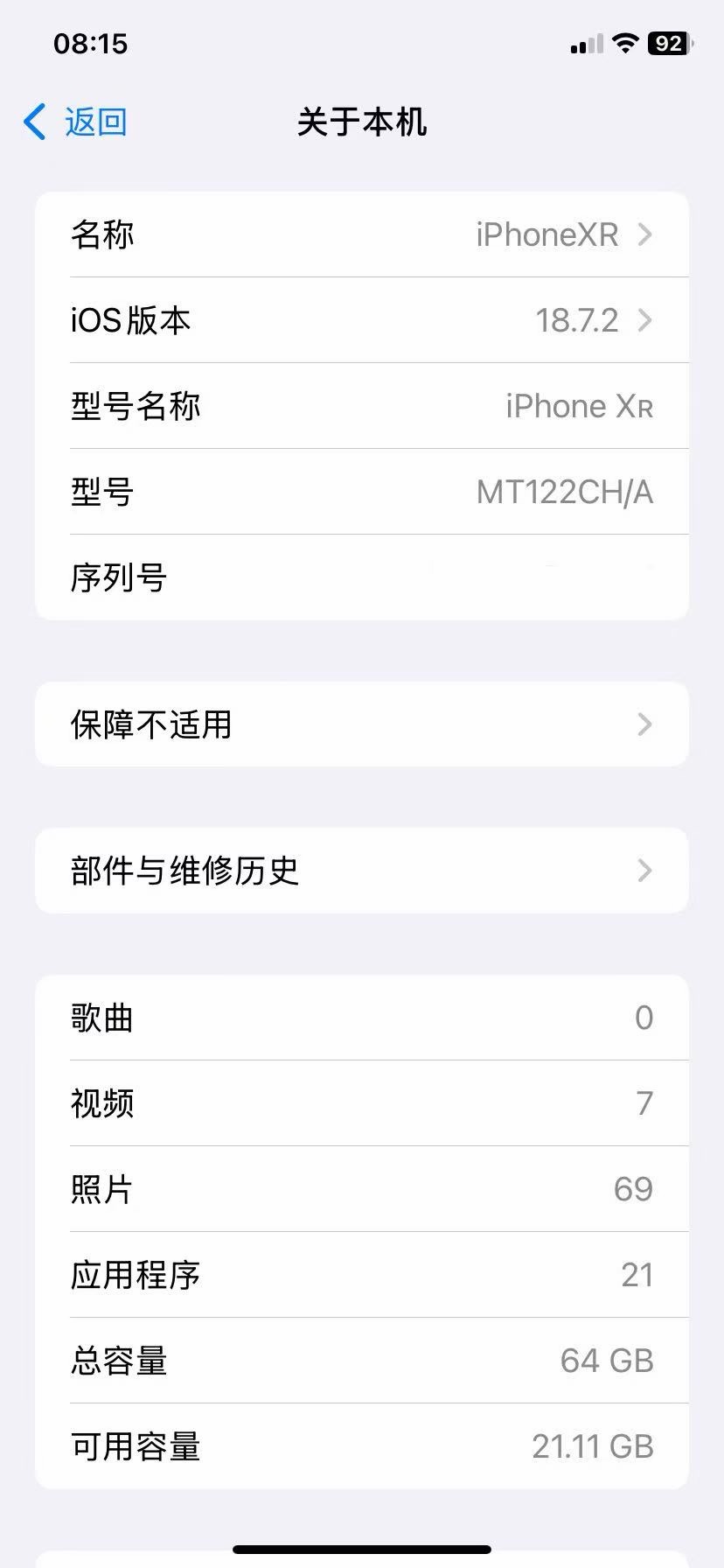Viewport: 724px width, 1568px height.
Task: Open 部件与维修历史
Action: point(362,871)
